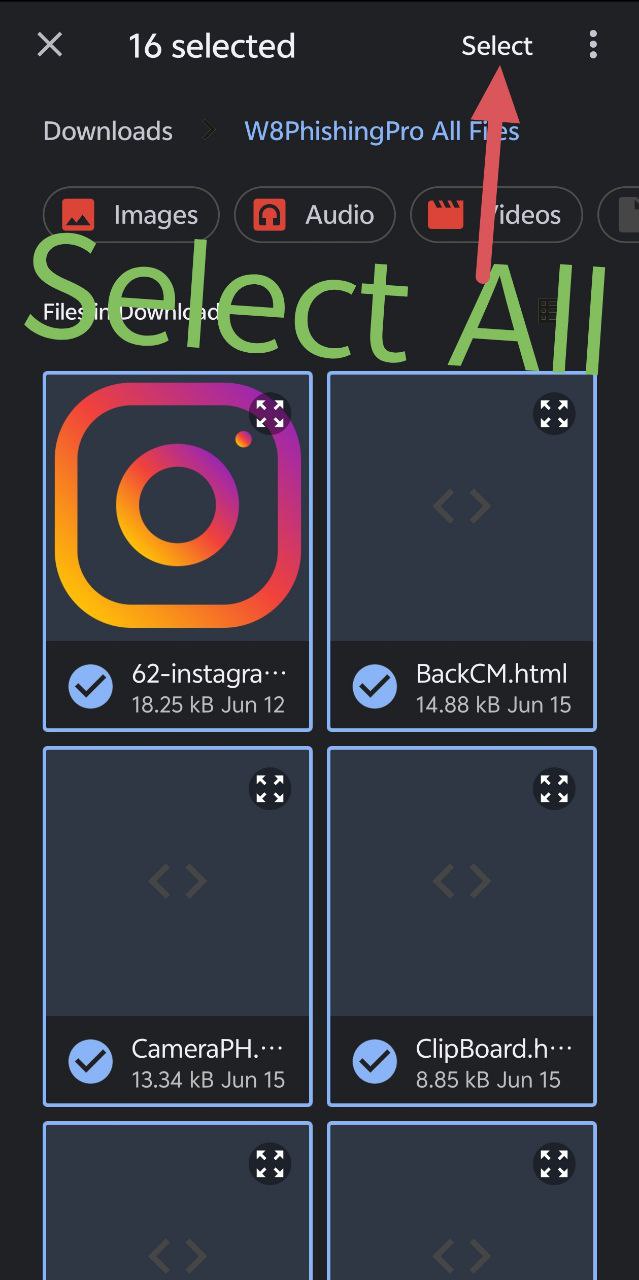Expand preview of ClipBoard.html

point(554,789)
